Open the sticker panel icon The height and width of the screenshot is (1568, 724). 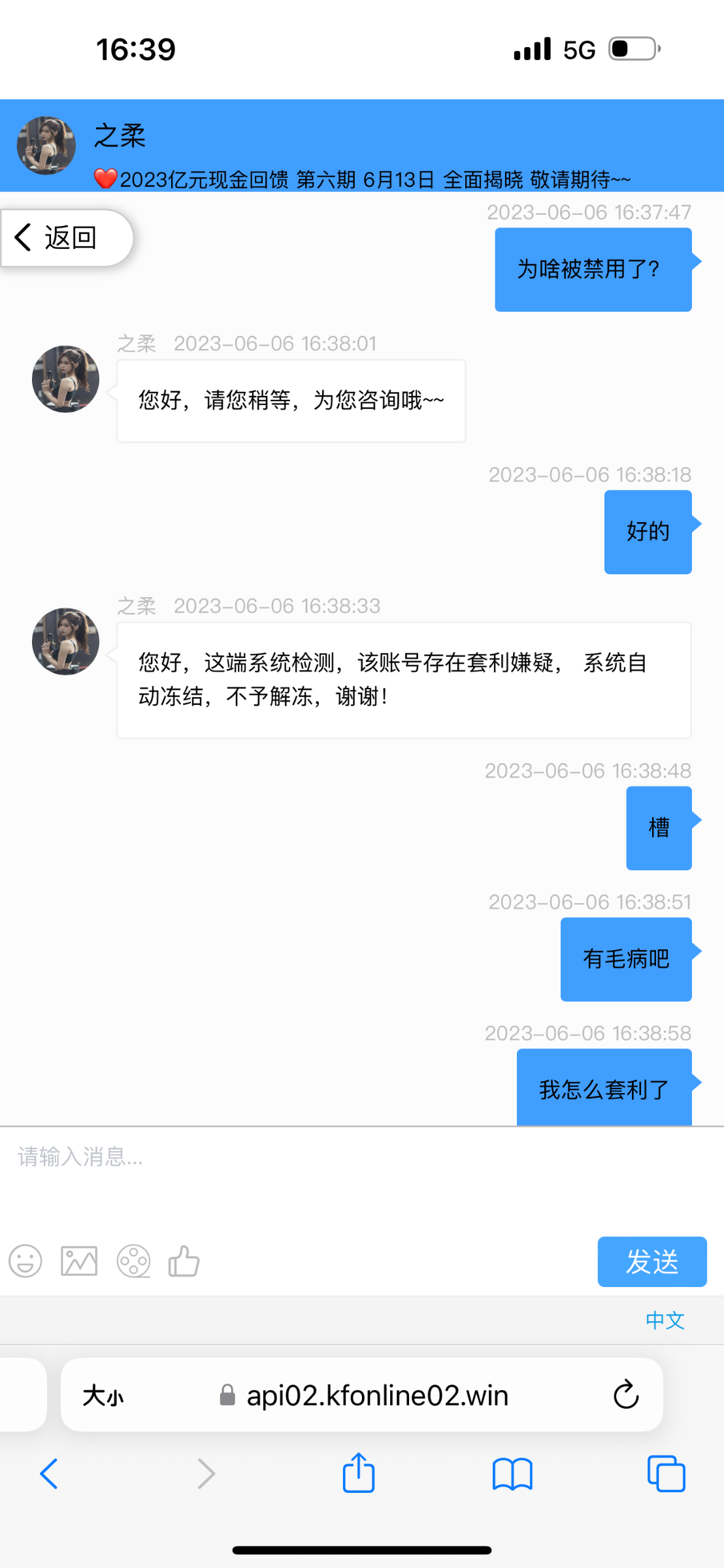tap(134, 1261)
